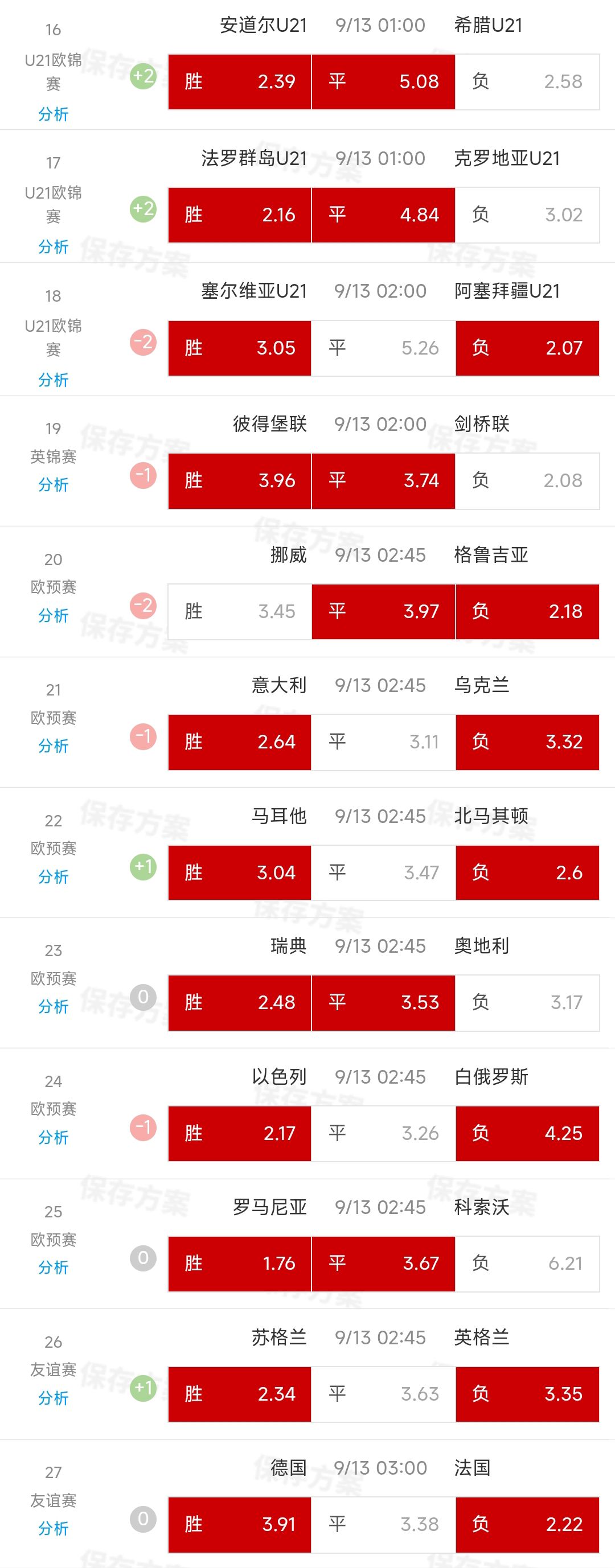
Task: Open 分析 for match 23 瑞典
Action: (x=53, y=1006)
